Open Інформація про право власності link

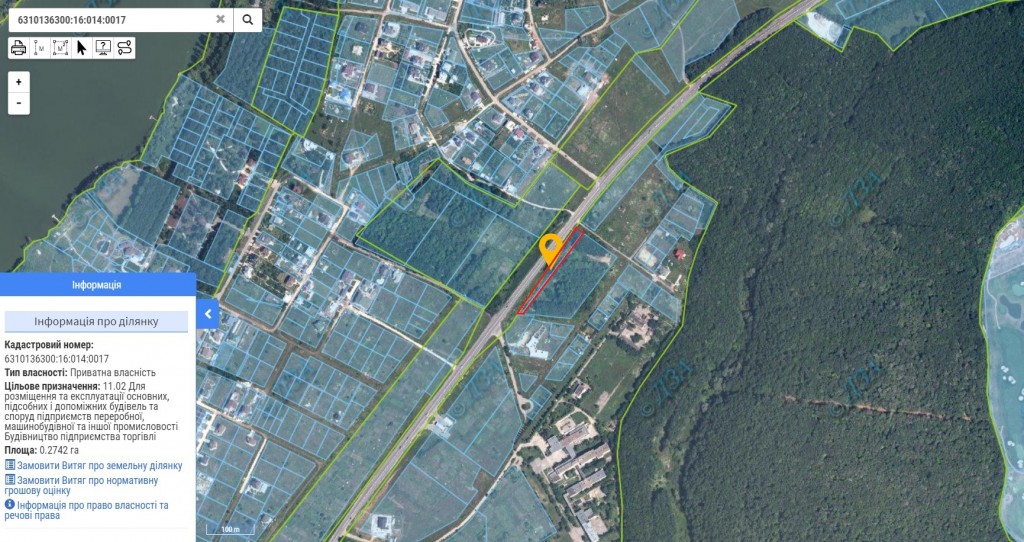[x=92, y=511]
